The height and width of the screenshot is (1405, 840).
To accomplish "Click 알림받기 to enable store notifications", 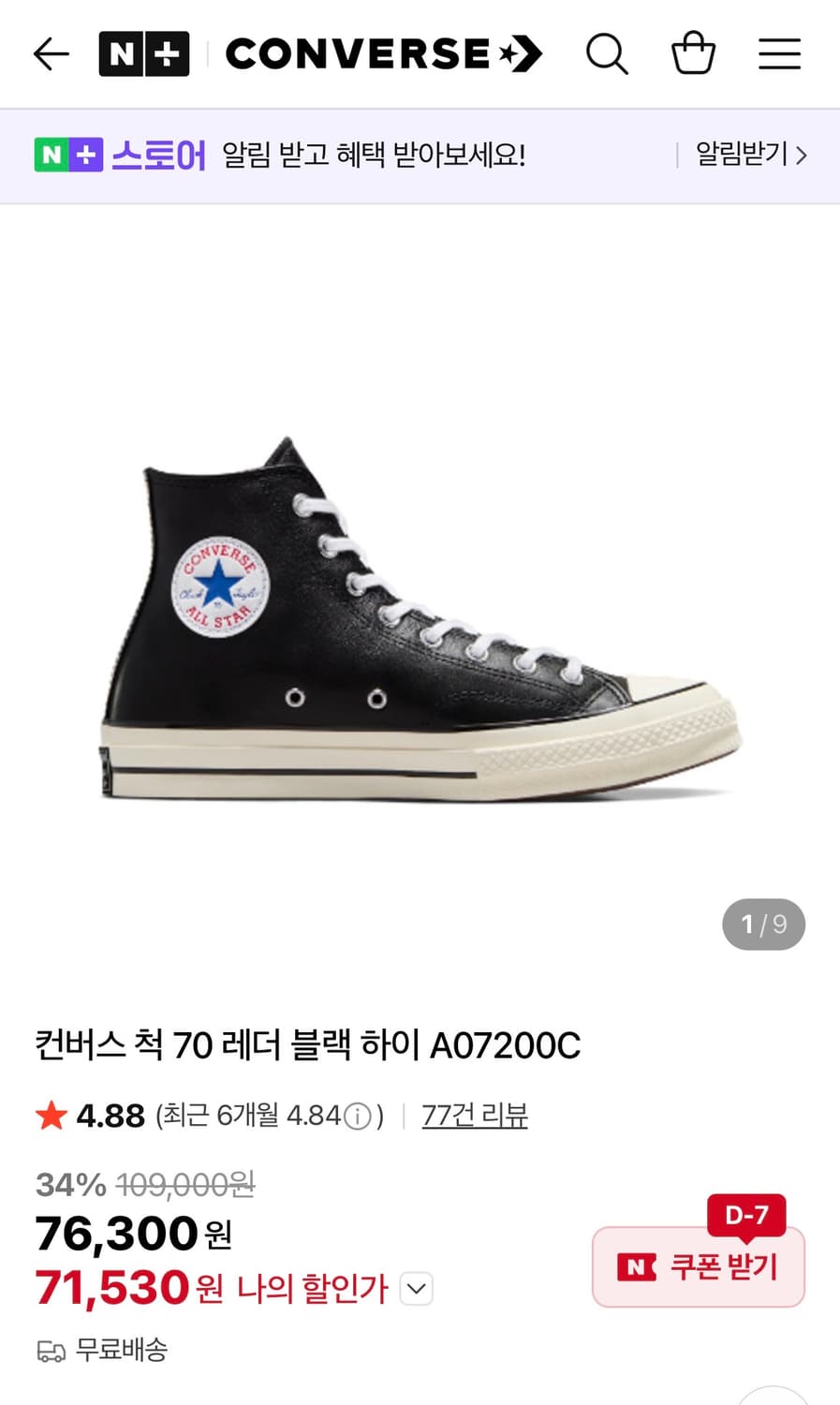I will [x=741, y=155].
